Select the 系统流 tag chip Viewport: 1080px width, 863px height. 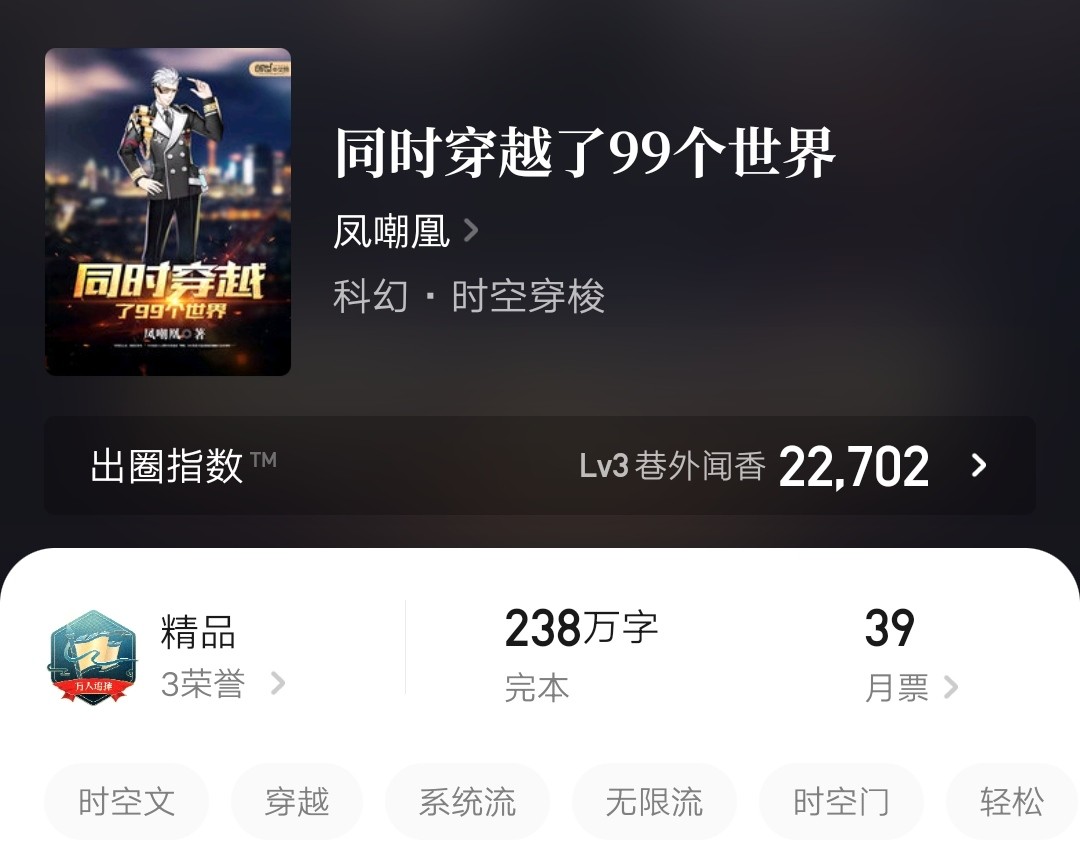[467, 802]
